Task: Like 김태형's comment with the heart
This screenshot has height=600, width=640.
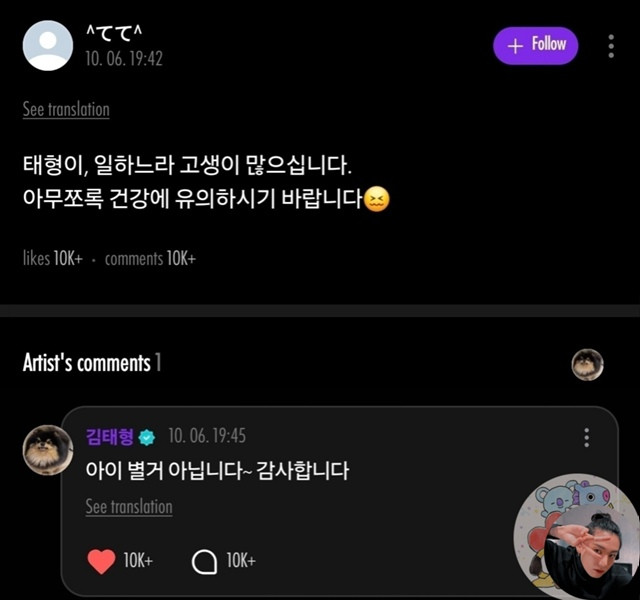Action: (x=101, y=561)
